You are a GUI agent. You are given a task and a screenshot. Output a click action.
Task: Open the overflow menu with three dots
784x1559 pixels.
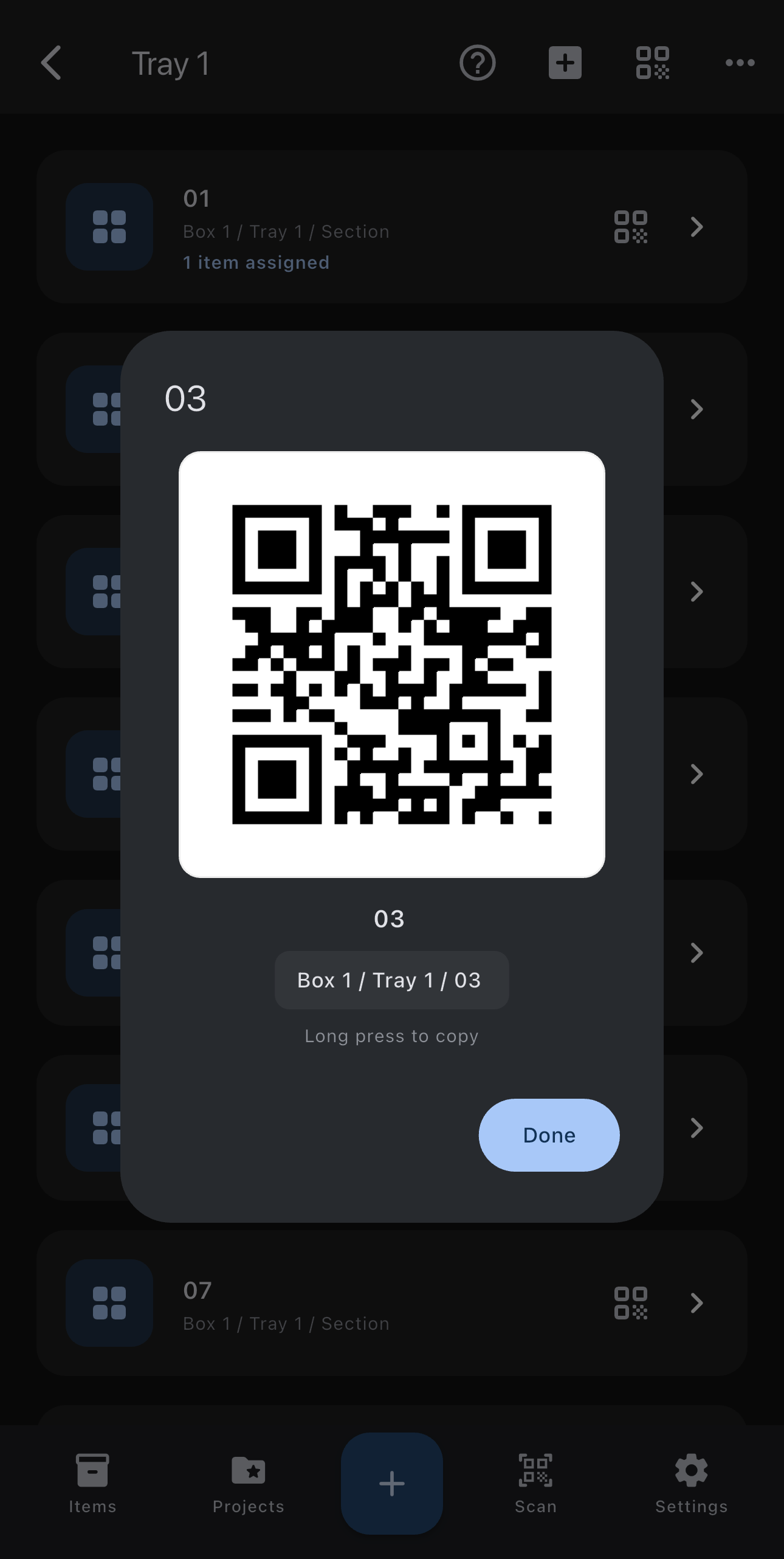point(739,63)
